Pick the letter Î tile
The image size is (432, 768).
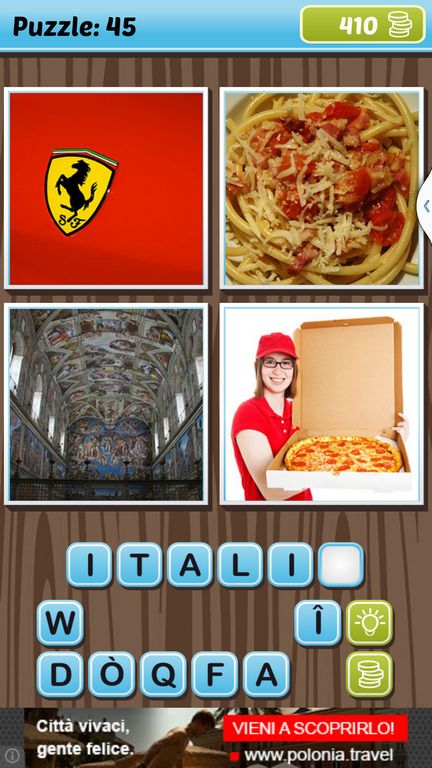click(x=318, y=624)
